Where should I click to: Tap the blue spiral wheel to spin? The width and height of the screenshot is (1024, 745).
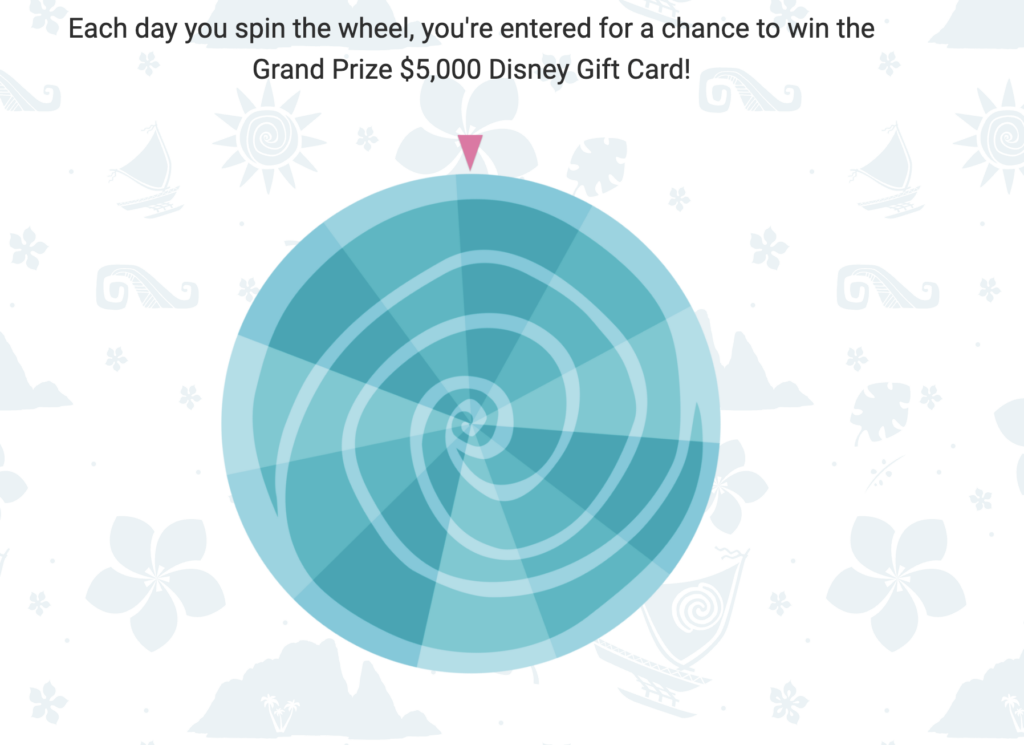click(x=470, y=422)
